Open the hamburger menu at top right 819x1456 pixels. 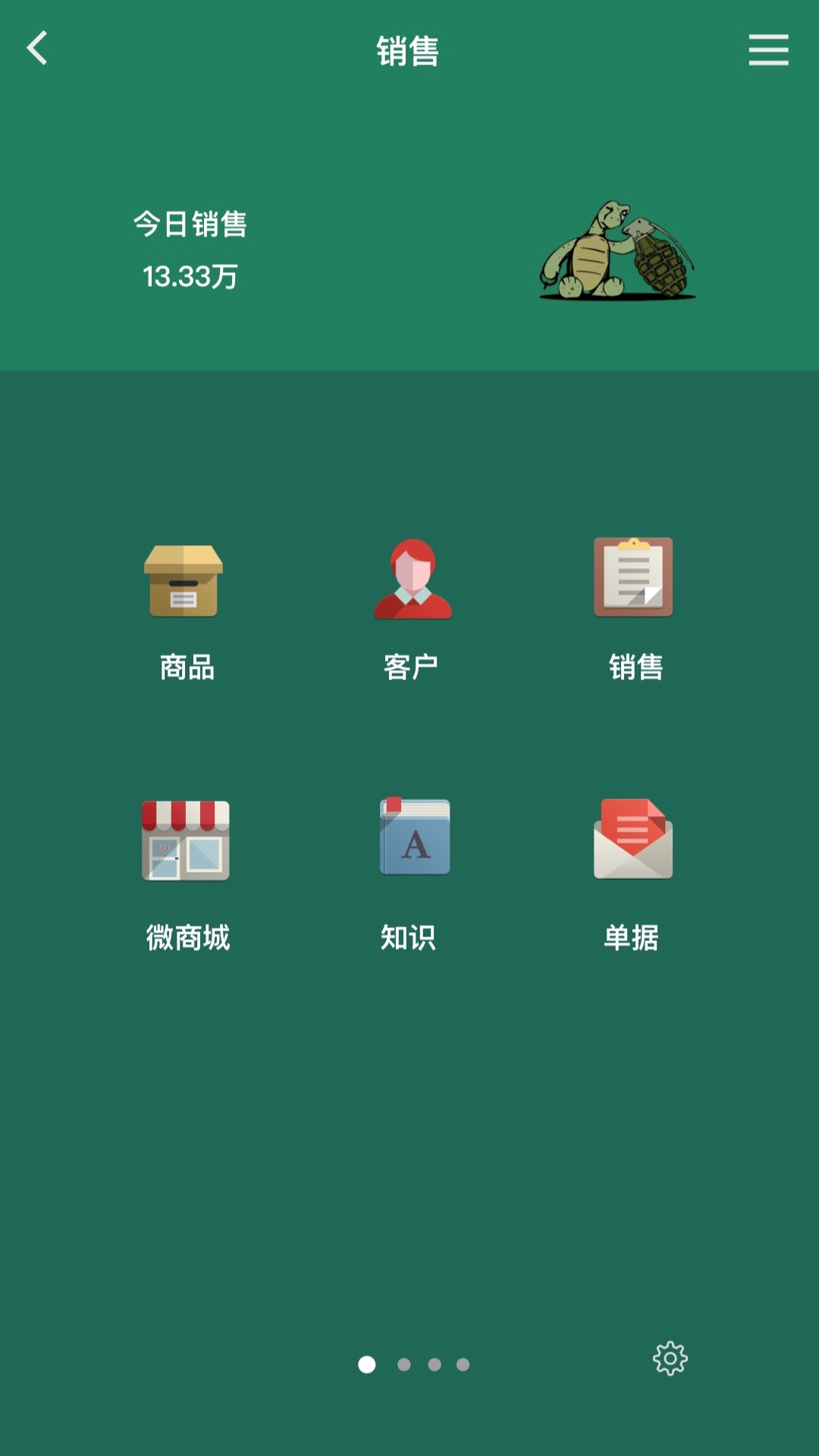point(768,49)
